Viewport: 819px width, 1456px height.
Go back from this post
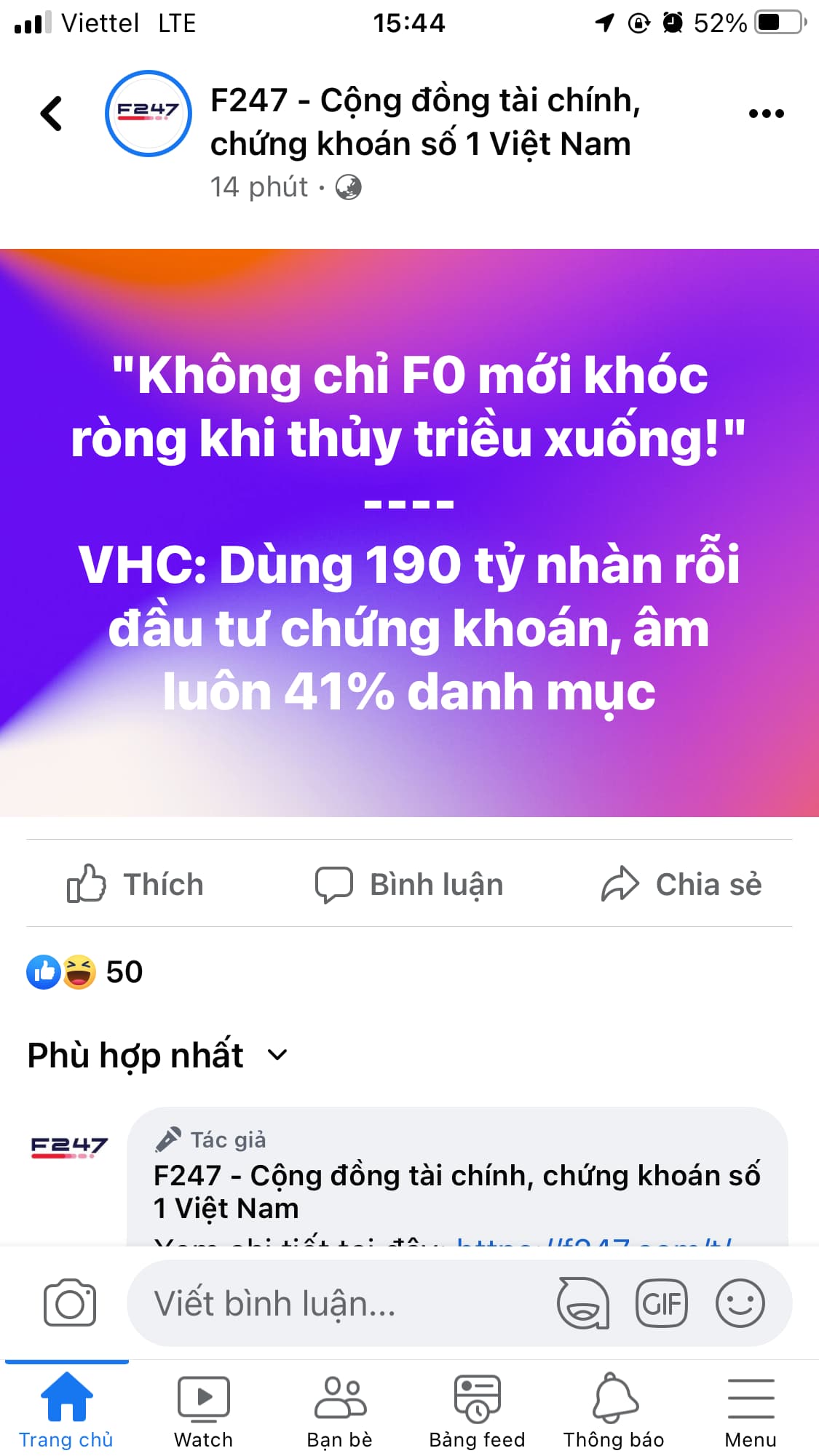51,114
